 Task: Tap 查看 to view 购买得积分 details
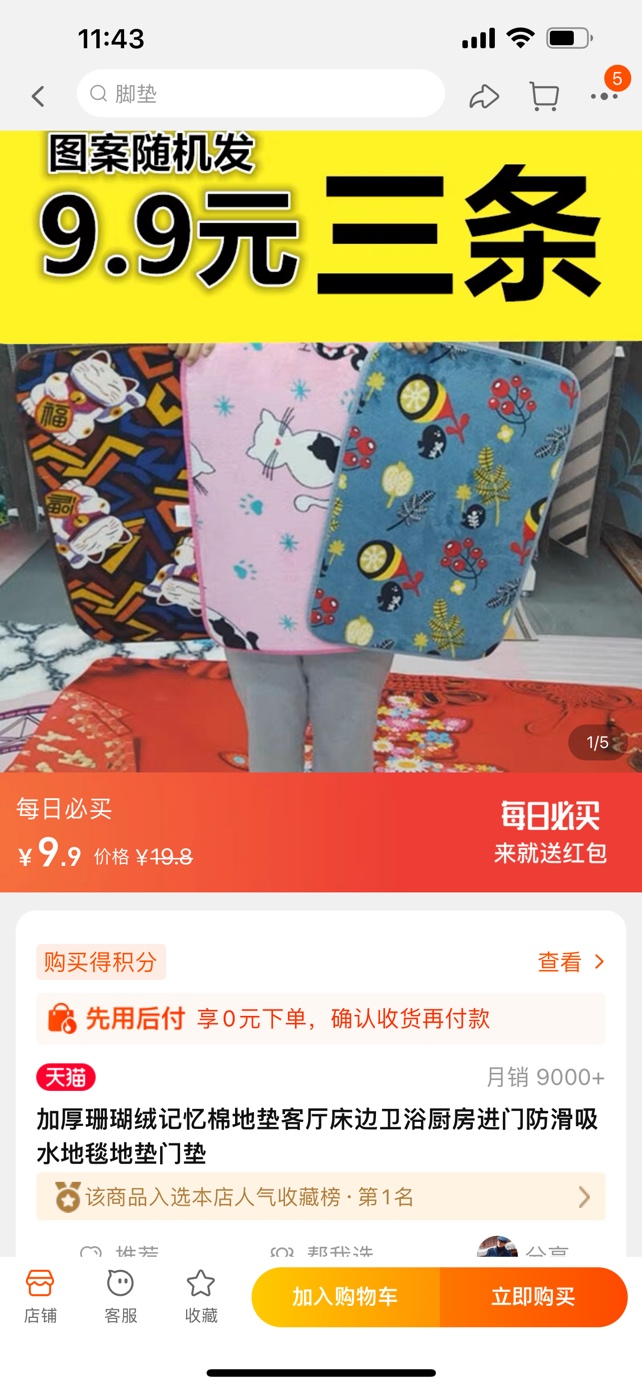571,962
